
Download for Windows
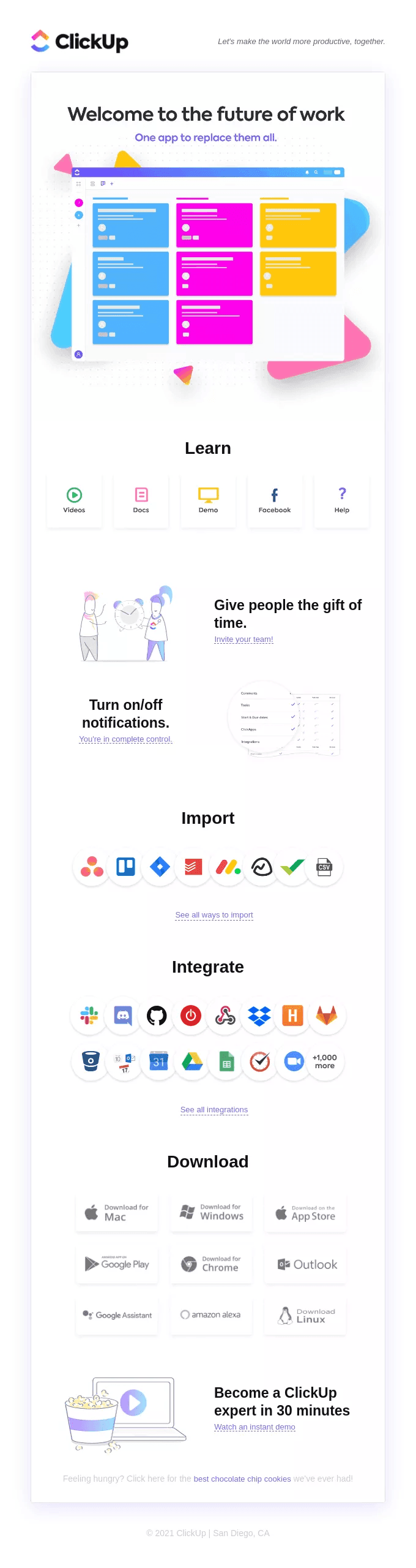[x=211, y=1212]
